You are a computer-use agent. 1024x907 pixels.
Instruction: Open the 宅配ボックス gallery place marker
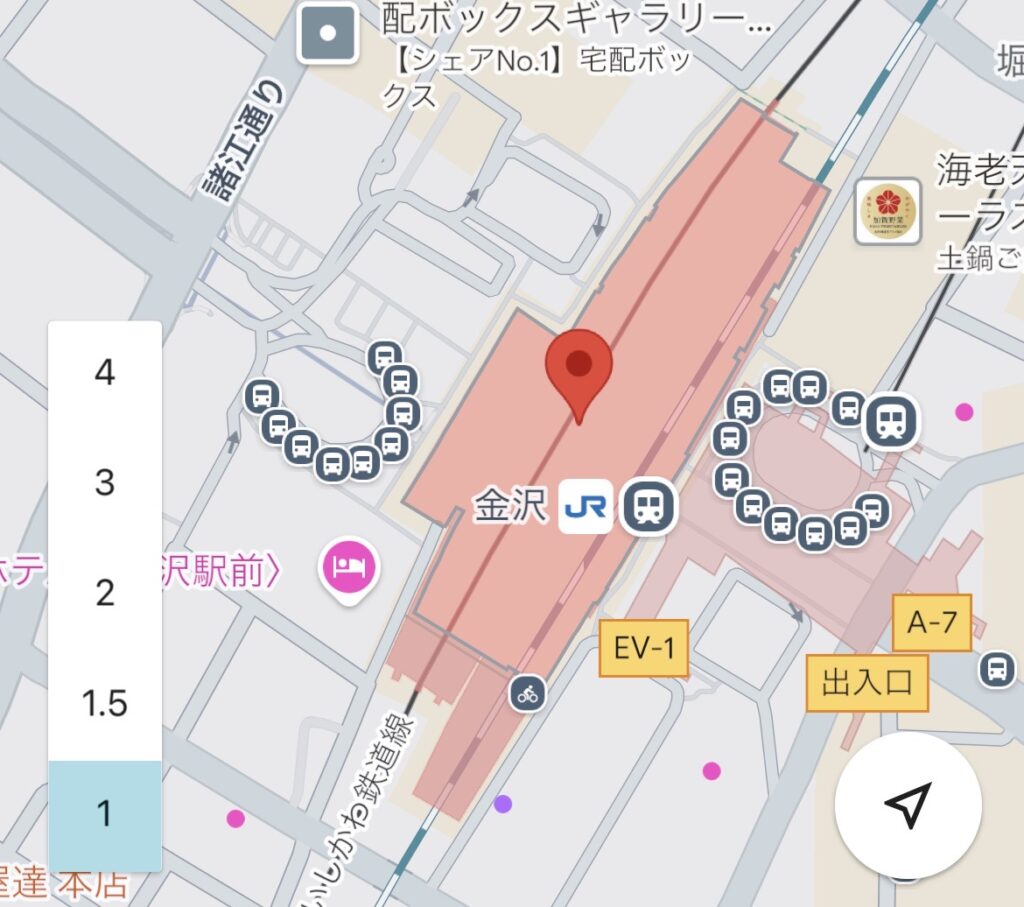click(x=327, y=33)
